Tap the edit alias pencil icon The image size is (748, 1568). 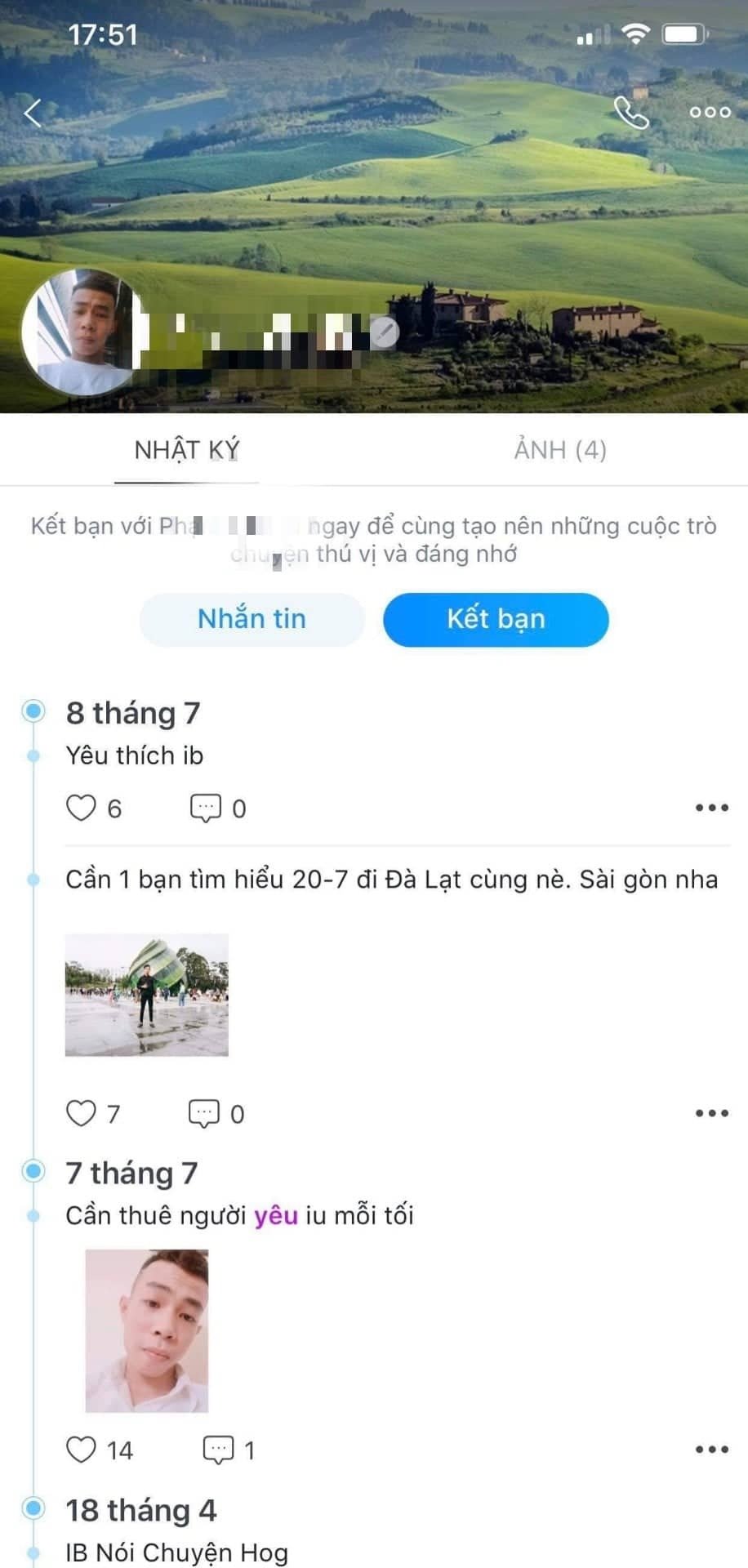(x=385, y=332)
